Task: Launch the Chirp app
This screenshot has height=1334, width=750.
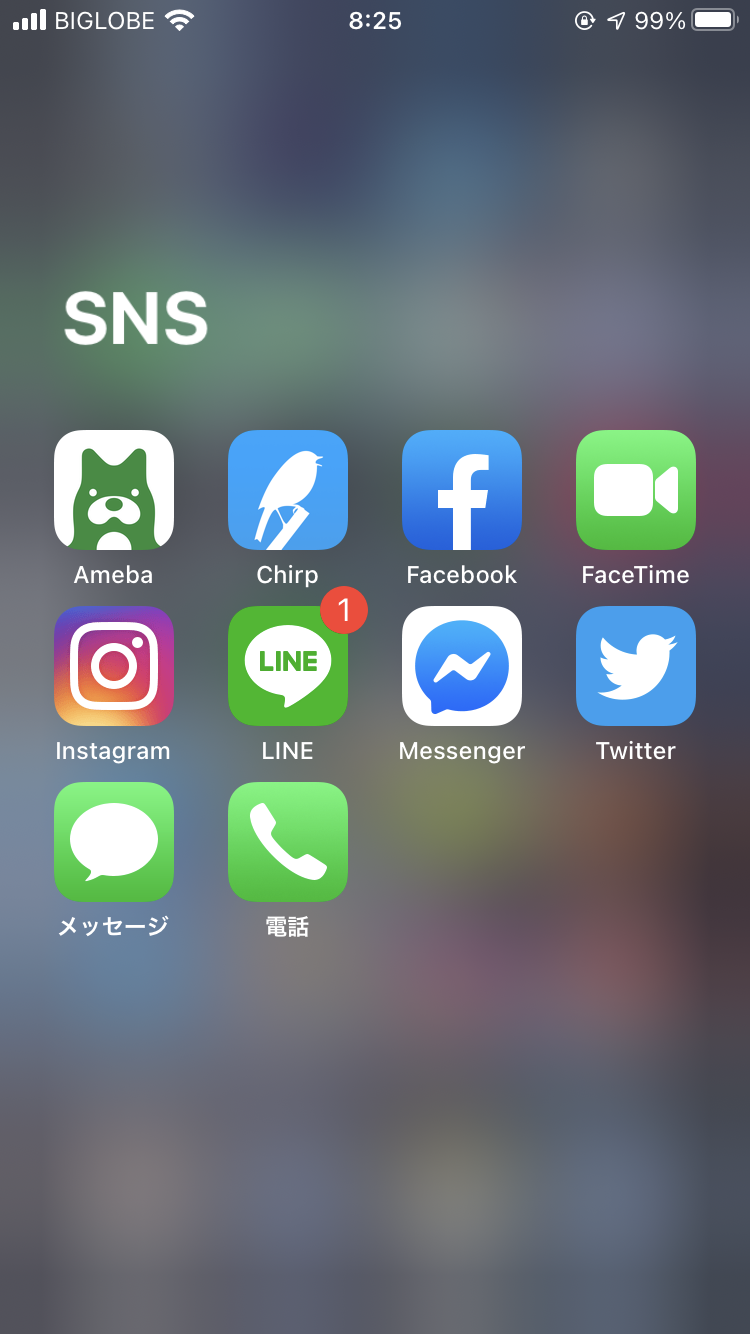Action: 288,490
